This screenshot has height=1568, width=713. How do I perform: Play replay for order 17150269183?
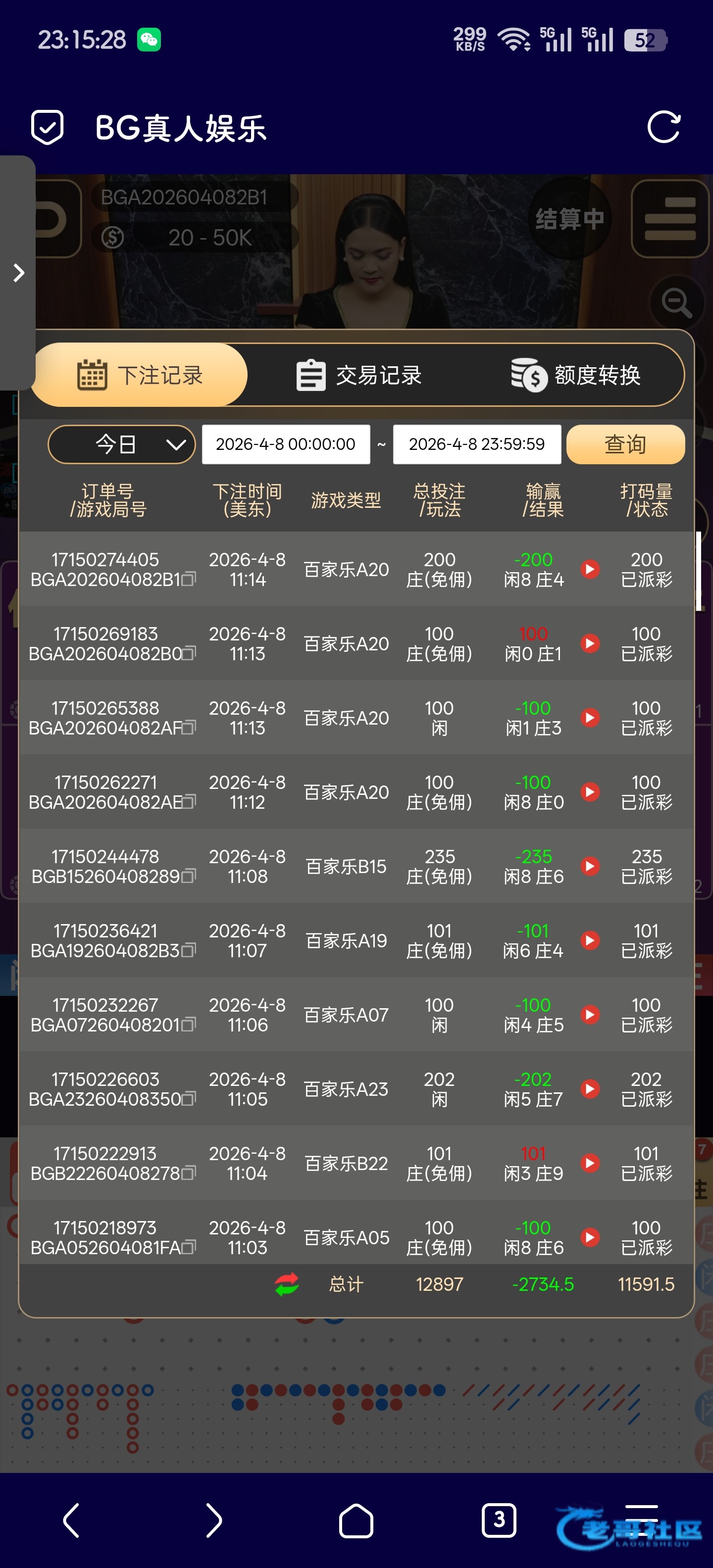coord(590,643)
